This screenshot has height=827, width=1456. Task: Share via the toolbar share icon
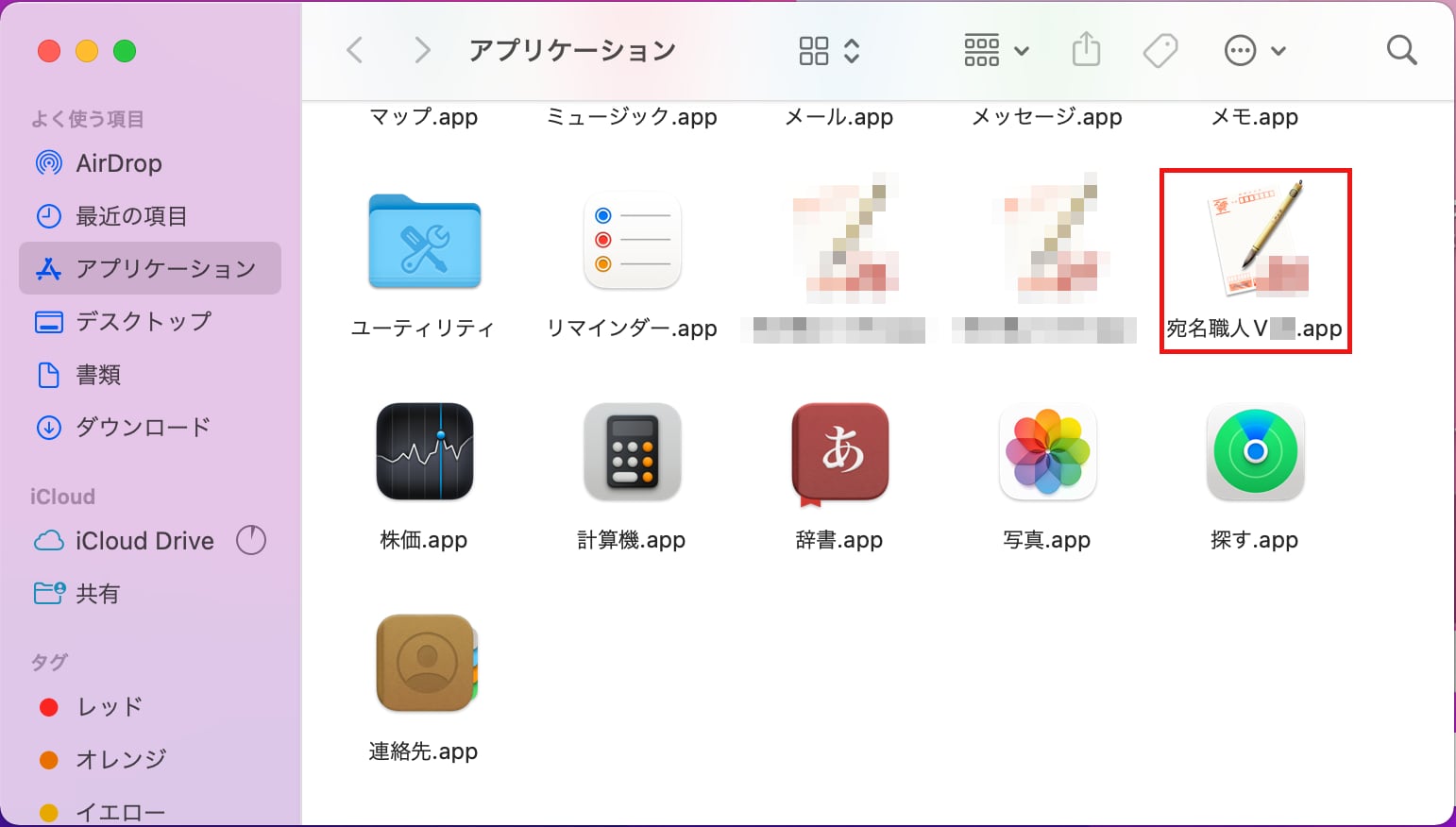(x=1086, y=50)
